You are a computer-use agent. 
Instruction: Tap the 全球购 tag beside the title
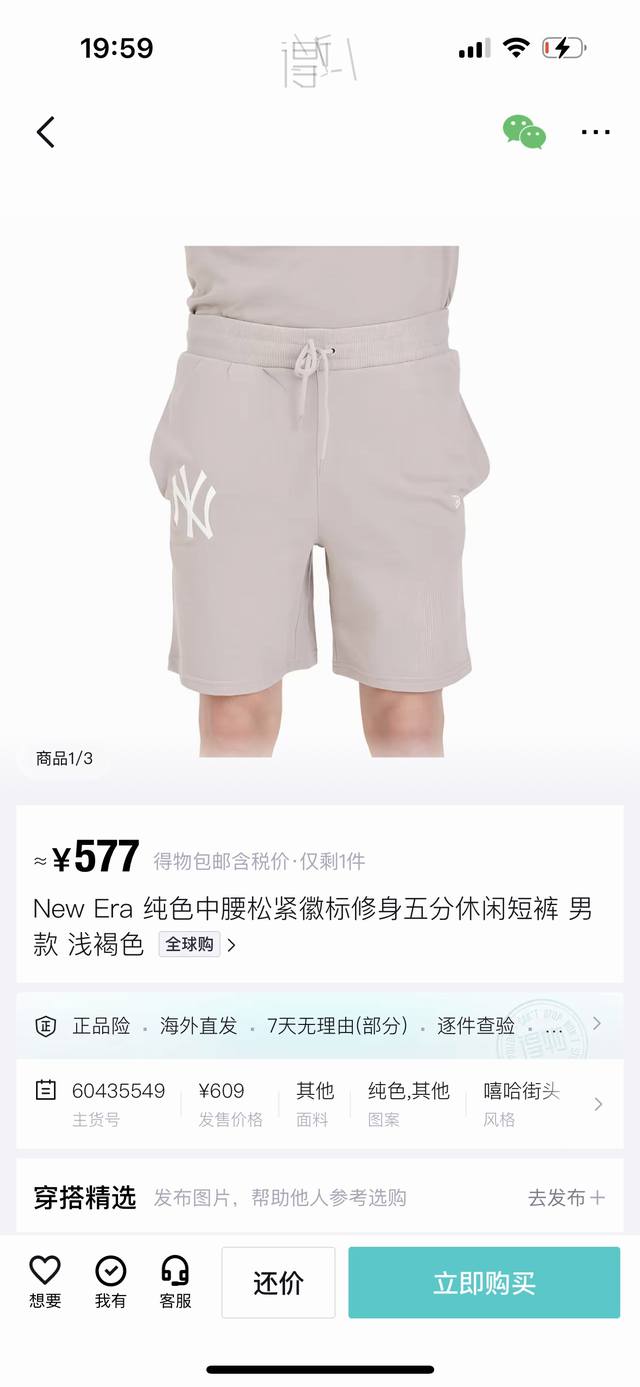pyautogui.click(x=197, y=944)
